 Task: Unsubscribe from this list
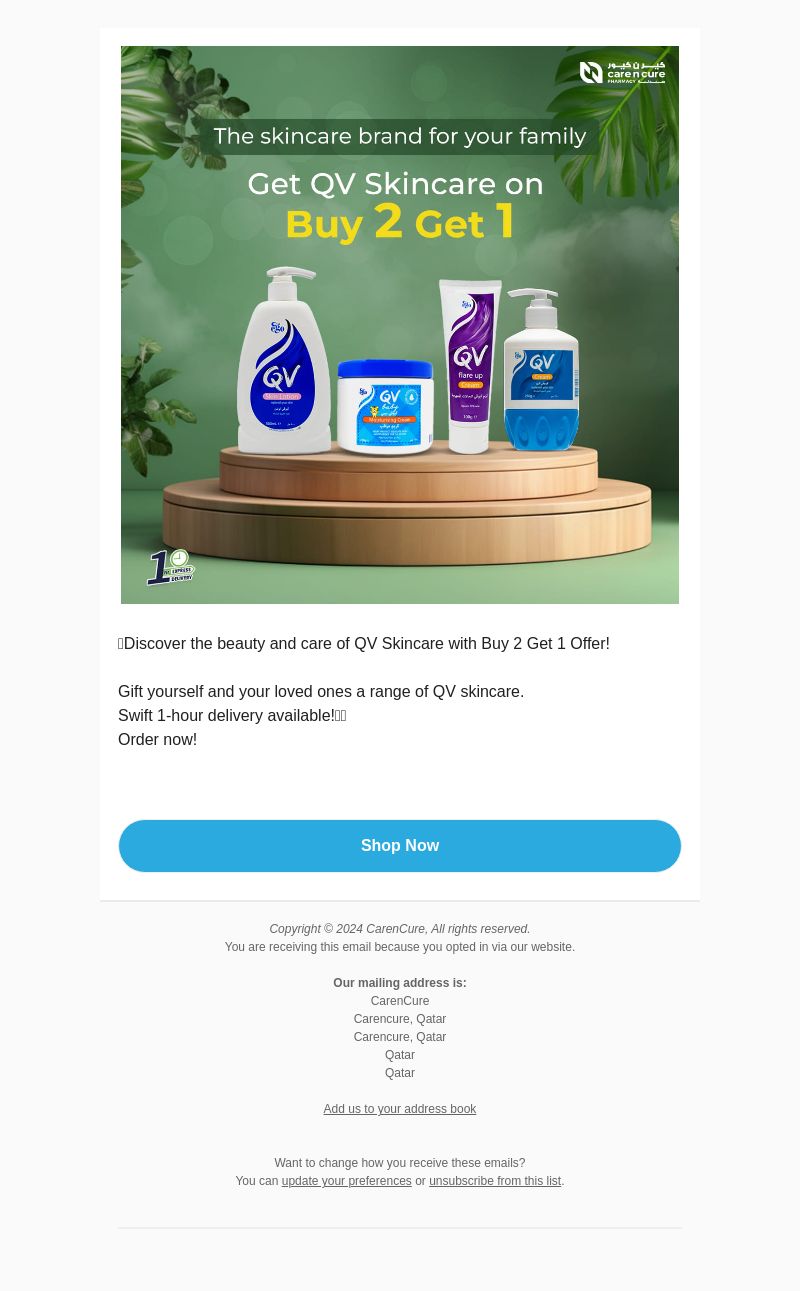point(495,1181)
